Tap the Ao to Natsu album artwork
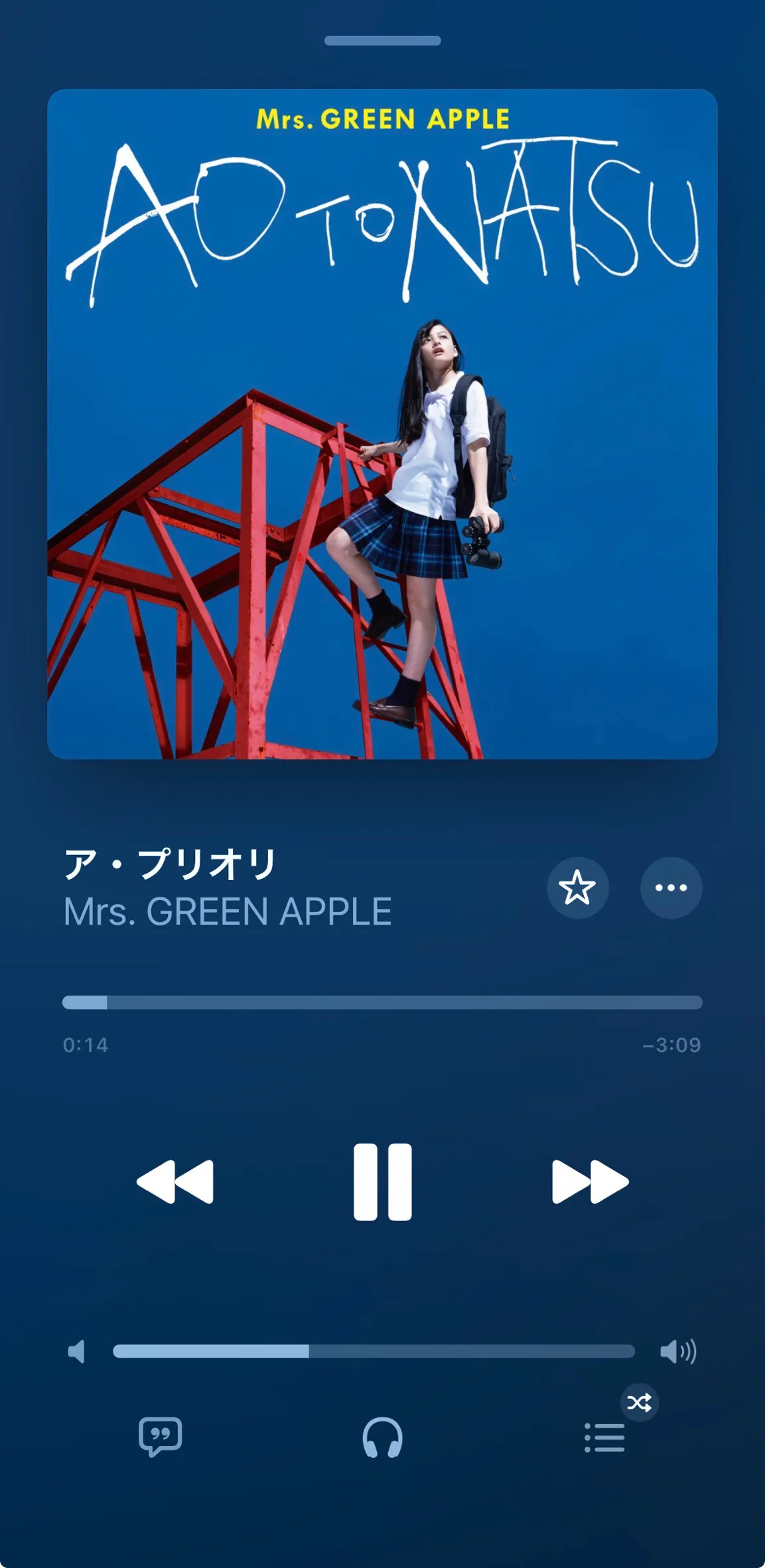The width and height of the screenshot is (765, 1568). 382,424
